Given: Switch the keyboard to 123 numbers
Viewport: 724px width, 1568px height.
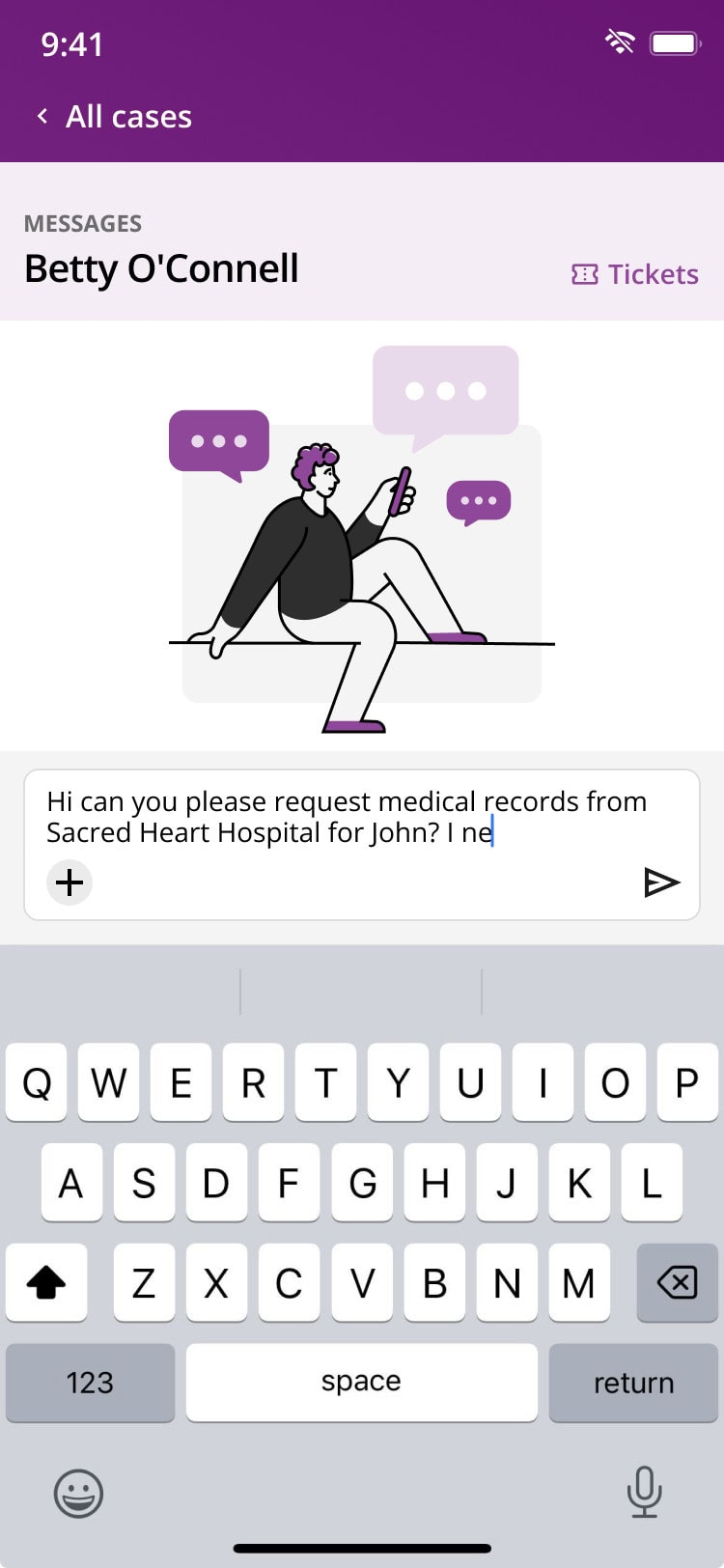Looking at the screenshot, I should (90, 1383).
